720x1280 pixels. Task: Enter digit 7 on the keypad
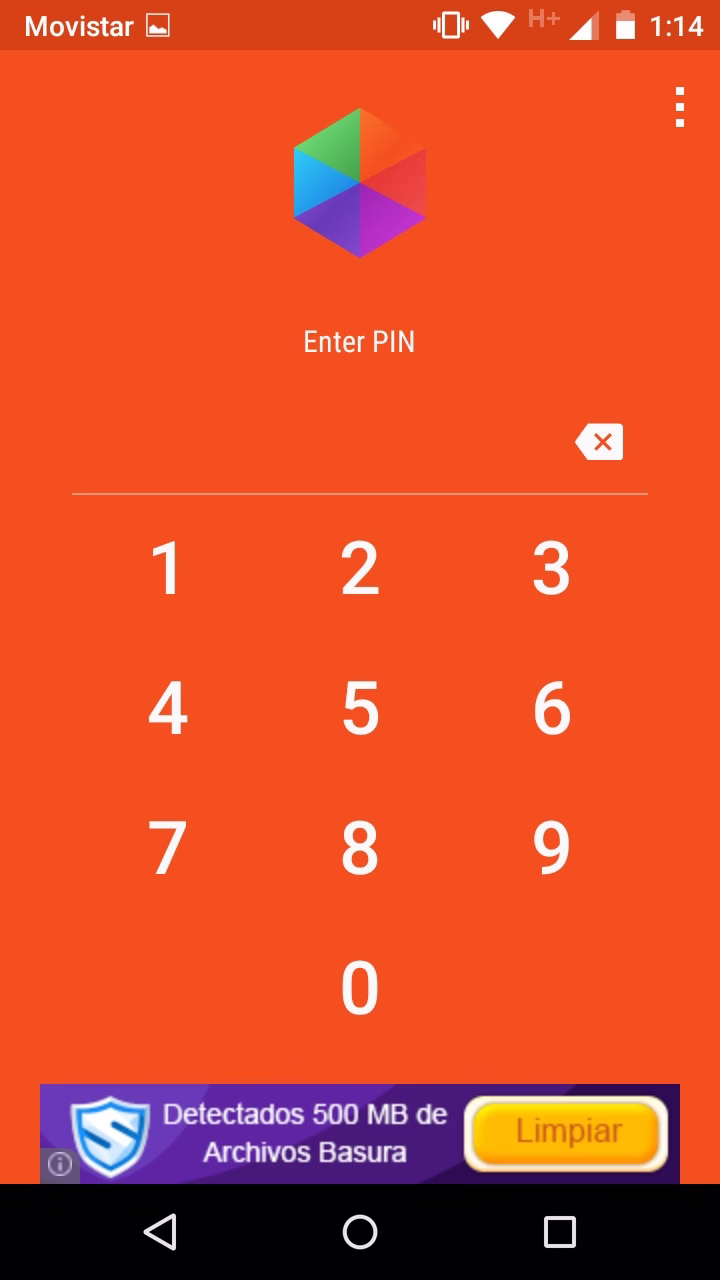click(x=167, y=848)
